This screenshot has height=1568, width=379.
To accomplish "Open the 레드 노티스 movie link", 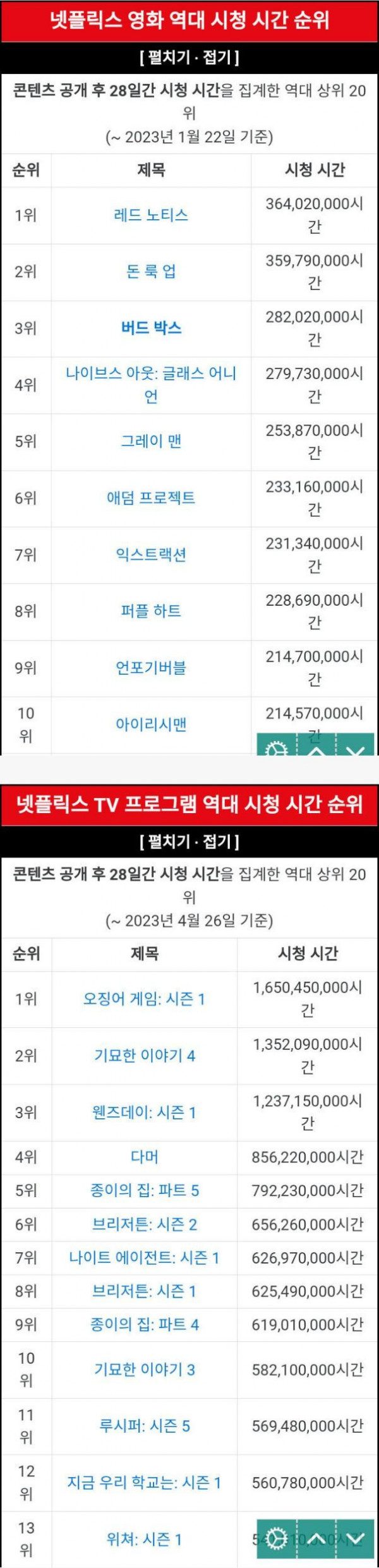I will click(151, 215).
